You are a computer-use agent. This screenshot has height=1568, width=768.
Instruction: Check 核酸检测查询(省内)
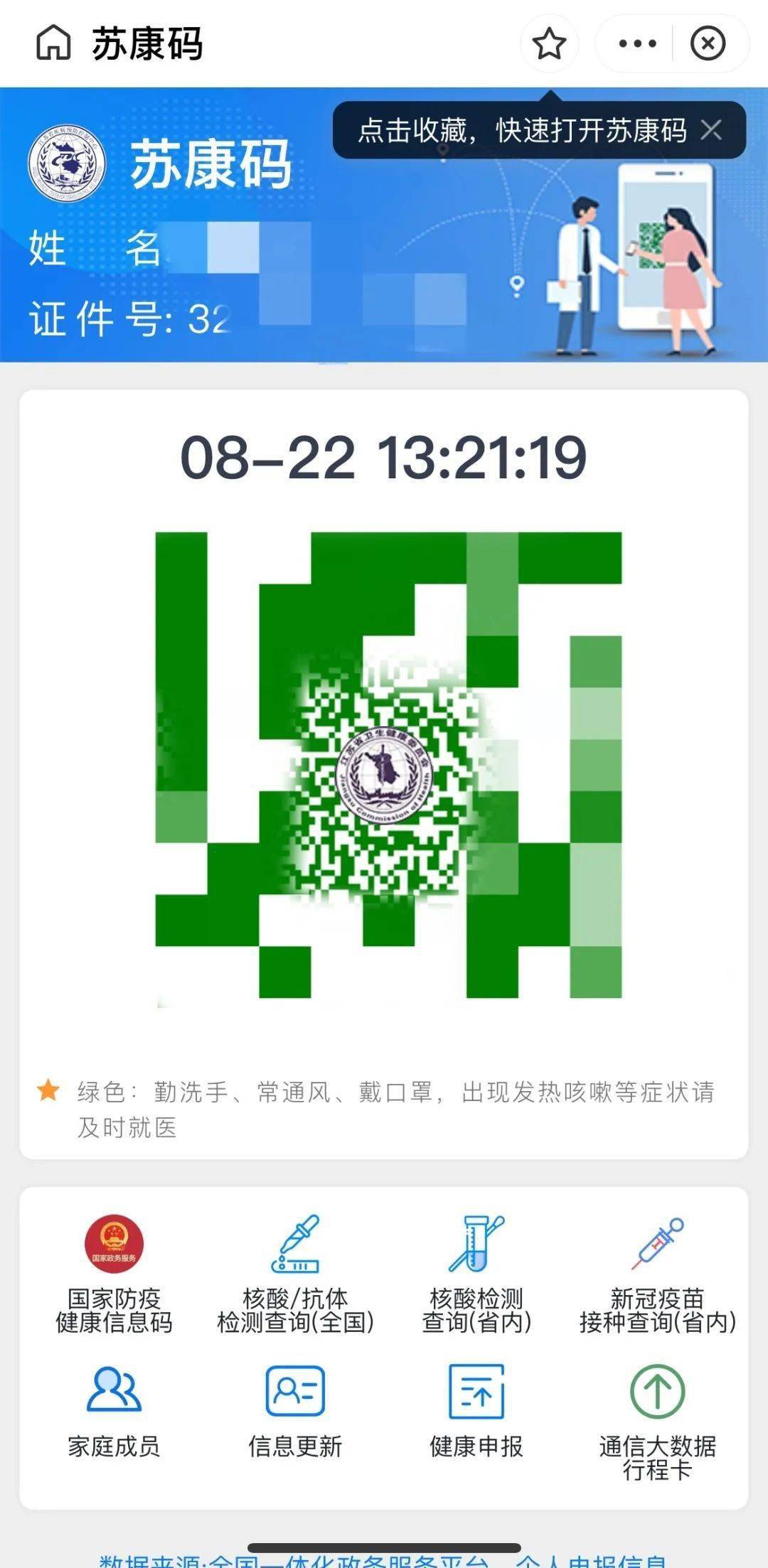476,1271
